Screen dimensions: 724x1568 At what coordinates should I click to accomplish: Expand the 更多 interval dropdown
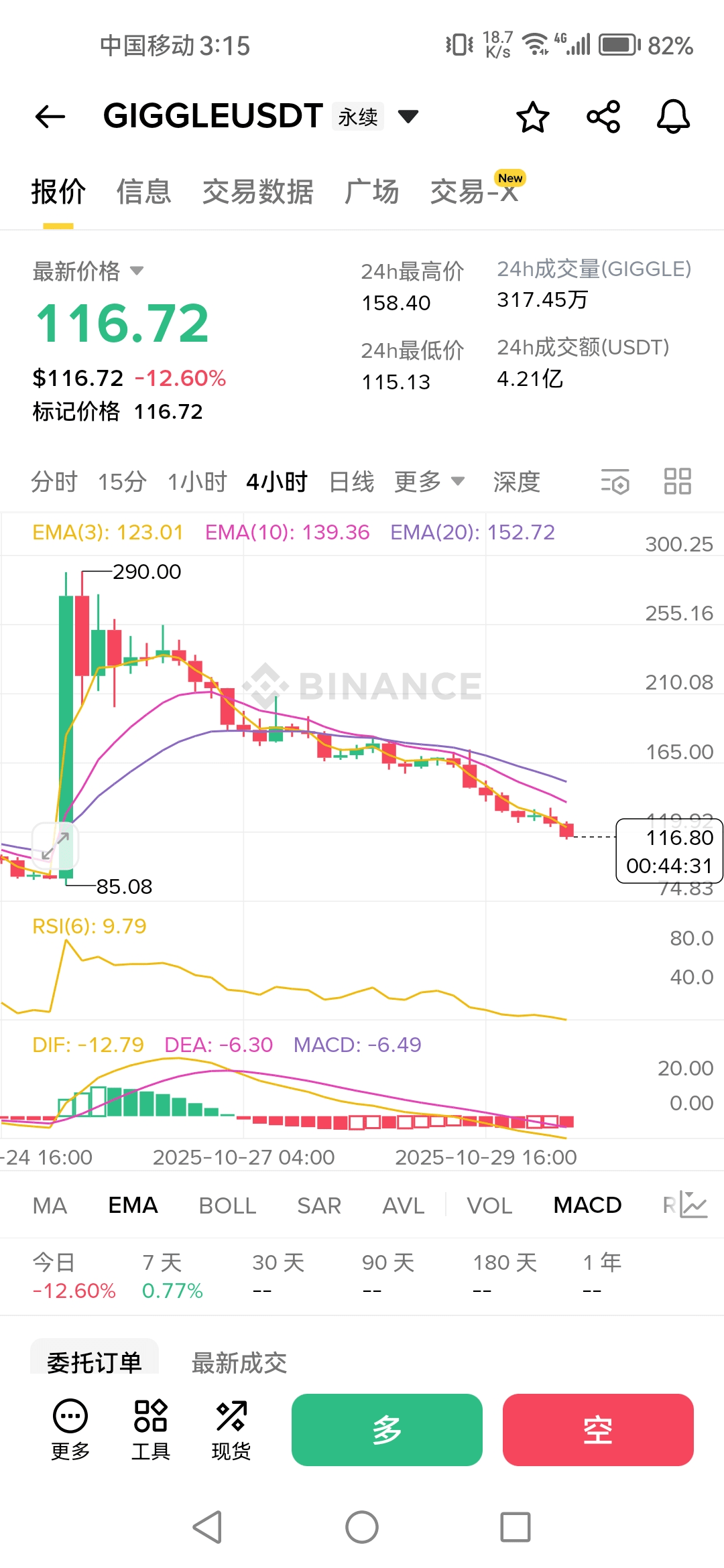point(429,481)
